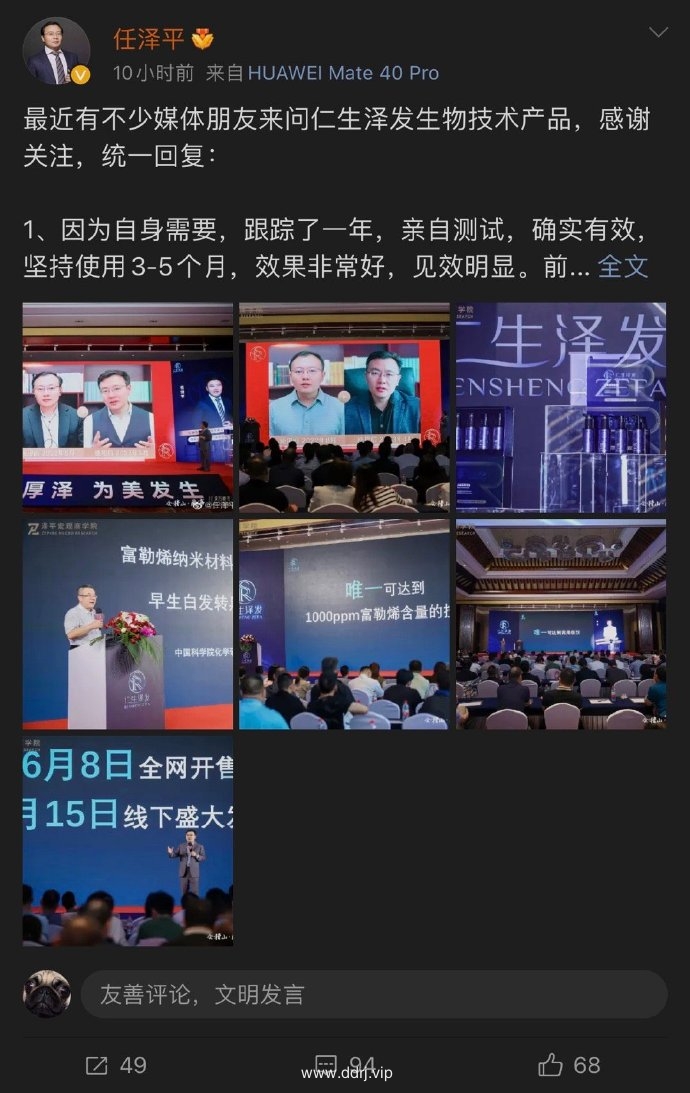Tap the 友善评论 comment input box
690x1093 pixels.
pyautogui.click(x=373, y=995)
